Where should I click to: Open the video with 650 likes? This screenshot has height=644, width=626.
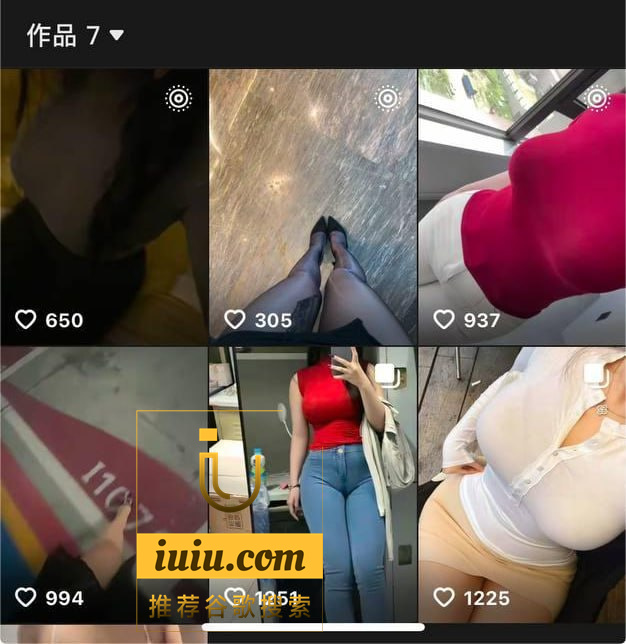coord(103,207)
